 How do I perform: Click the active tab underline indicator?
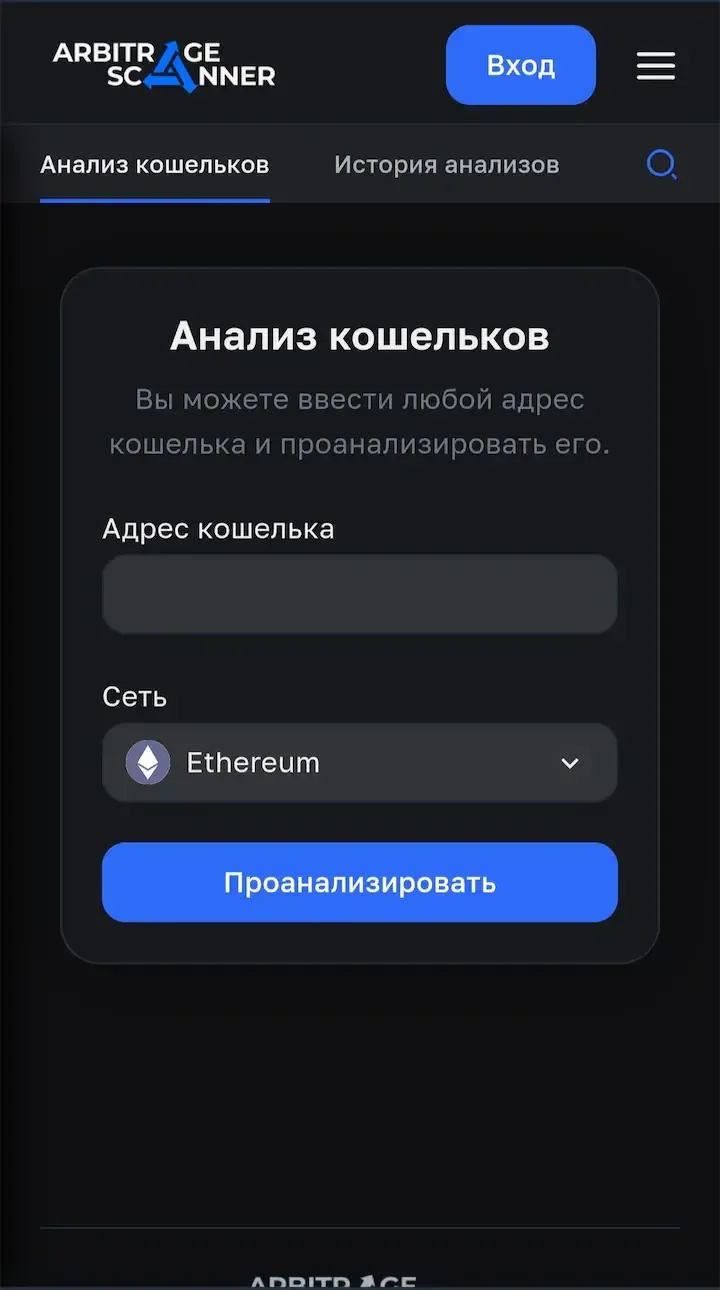pos(154,202)
